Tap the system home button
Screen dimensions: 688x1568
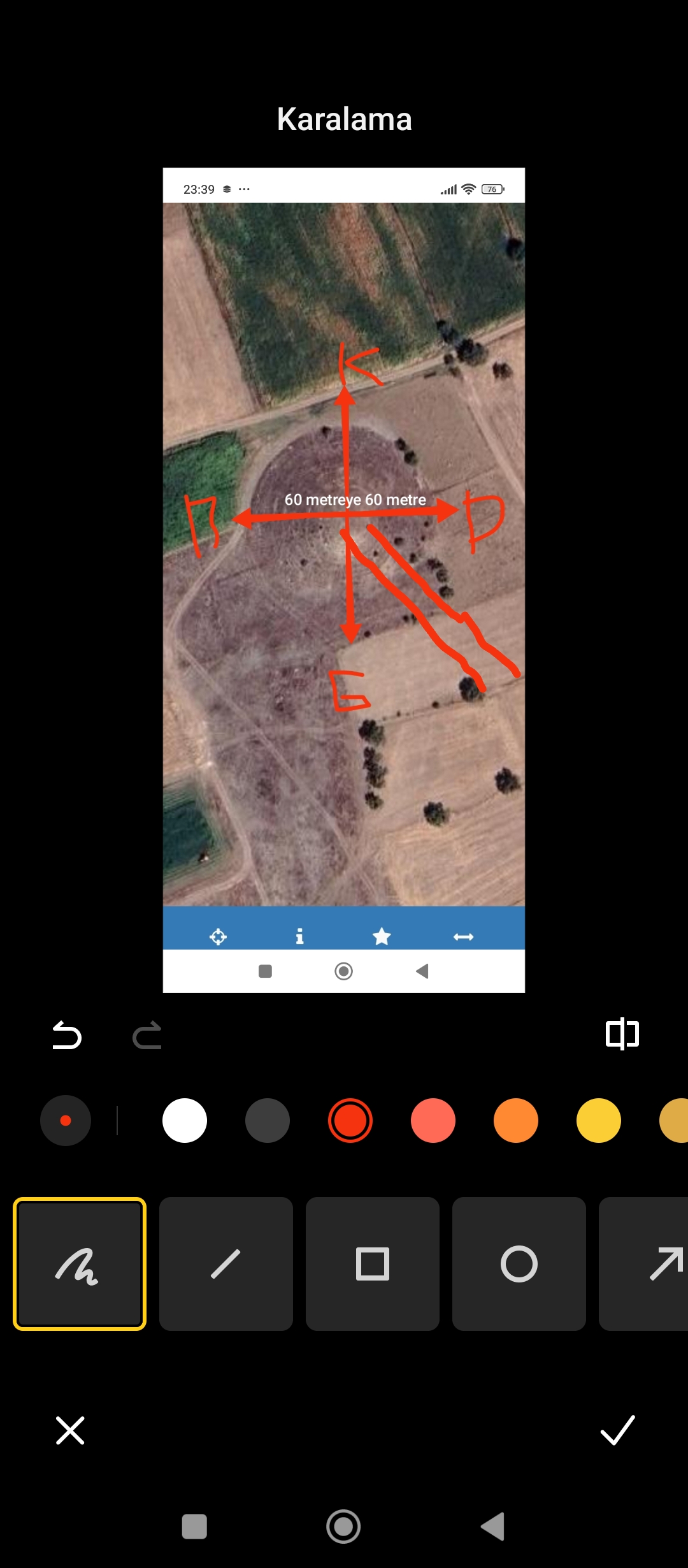(343, 1527)
